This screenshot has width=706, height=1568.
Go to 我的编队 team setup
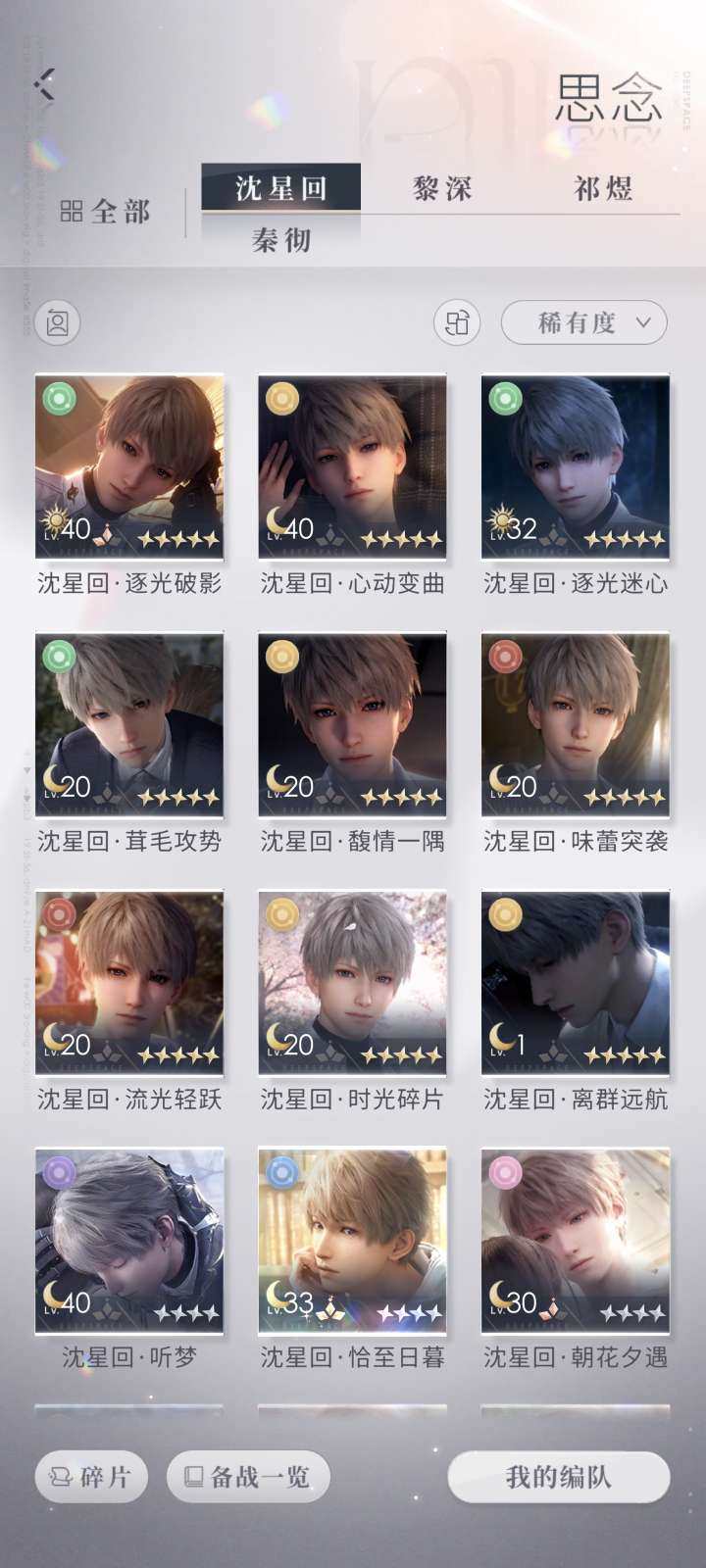tap(559, 1476)
